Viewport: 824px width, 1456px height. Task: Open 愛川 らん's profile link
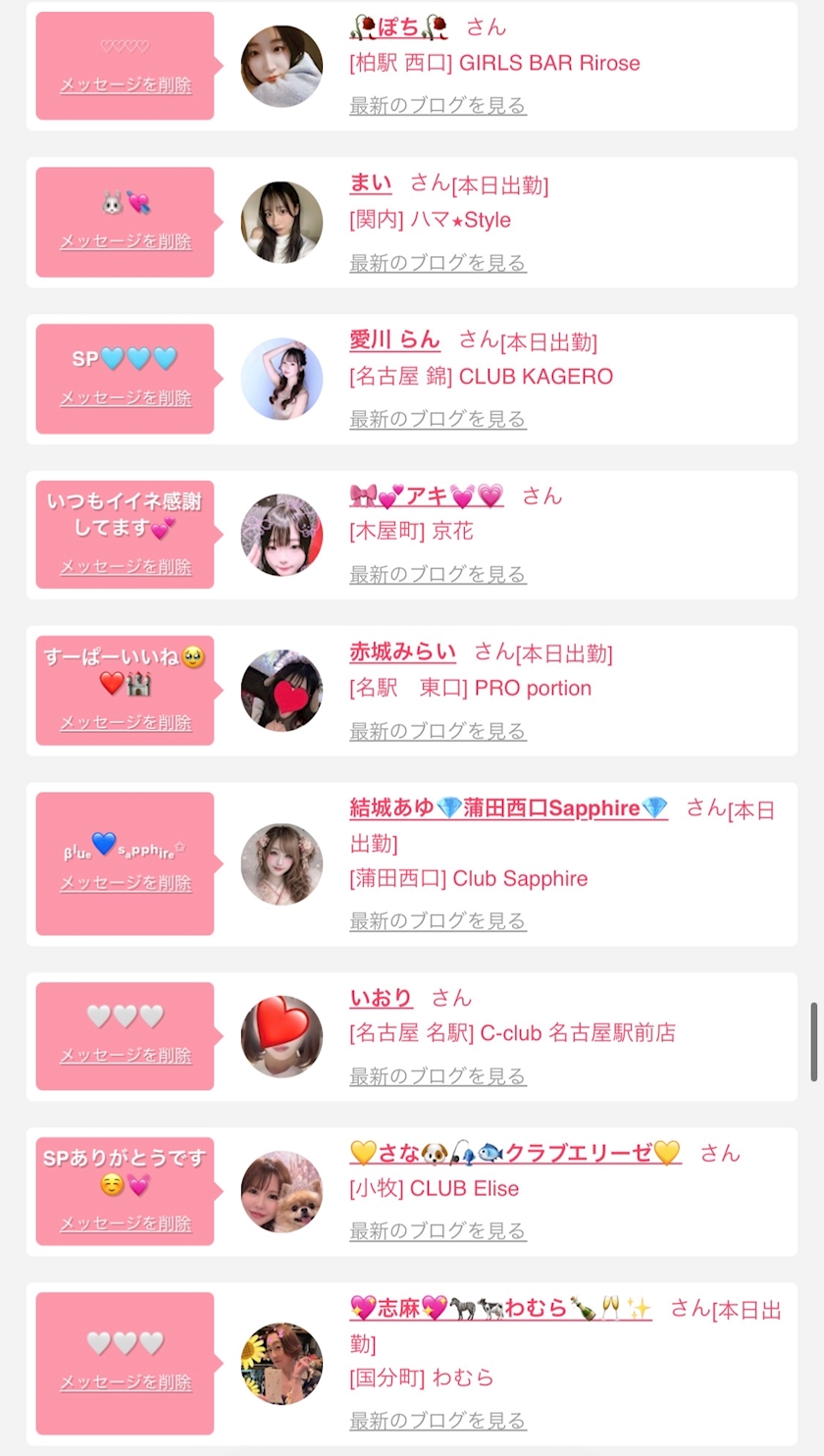(x=394, y=340)
